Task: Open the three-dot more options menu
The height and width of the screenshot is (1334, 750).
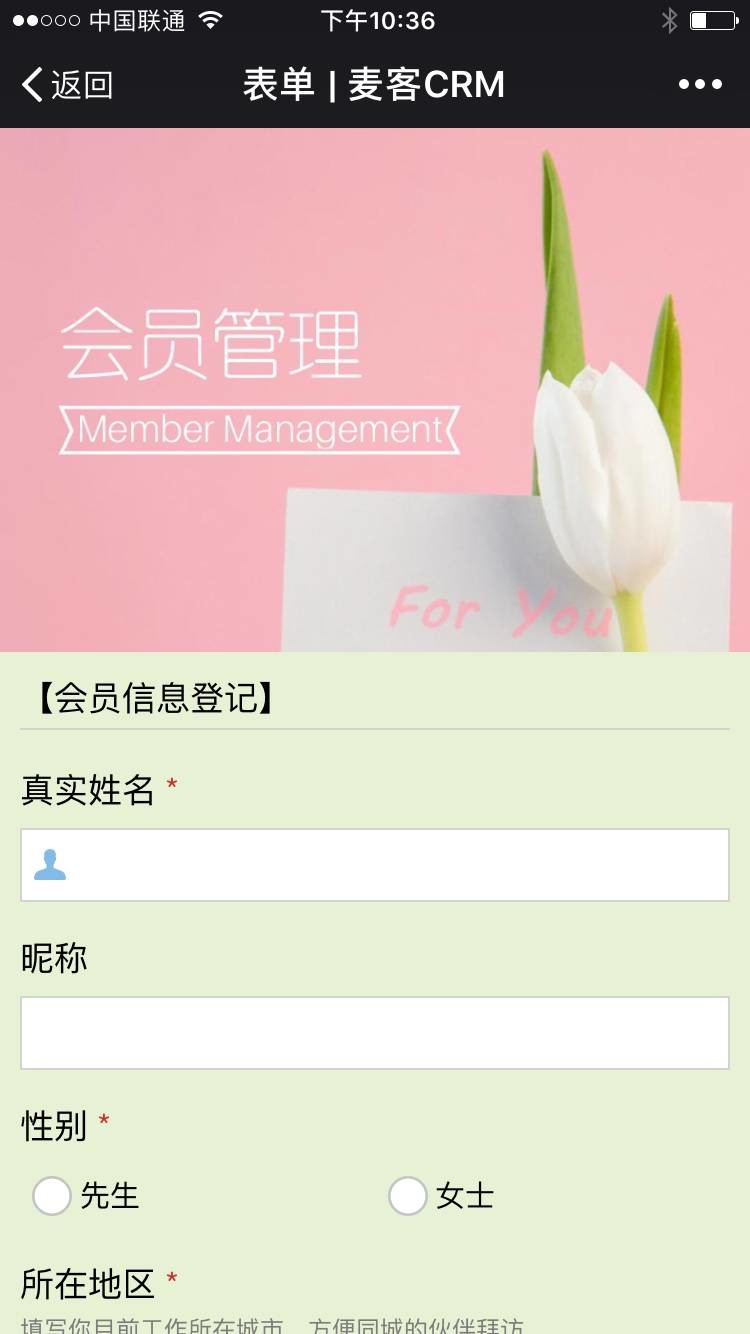Action: 700,85
